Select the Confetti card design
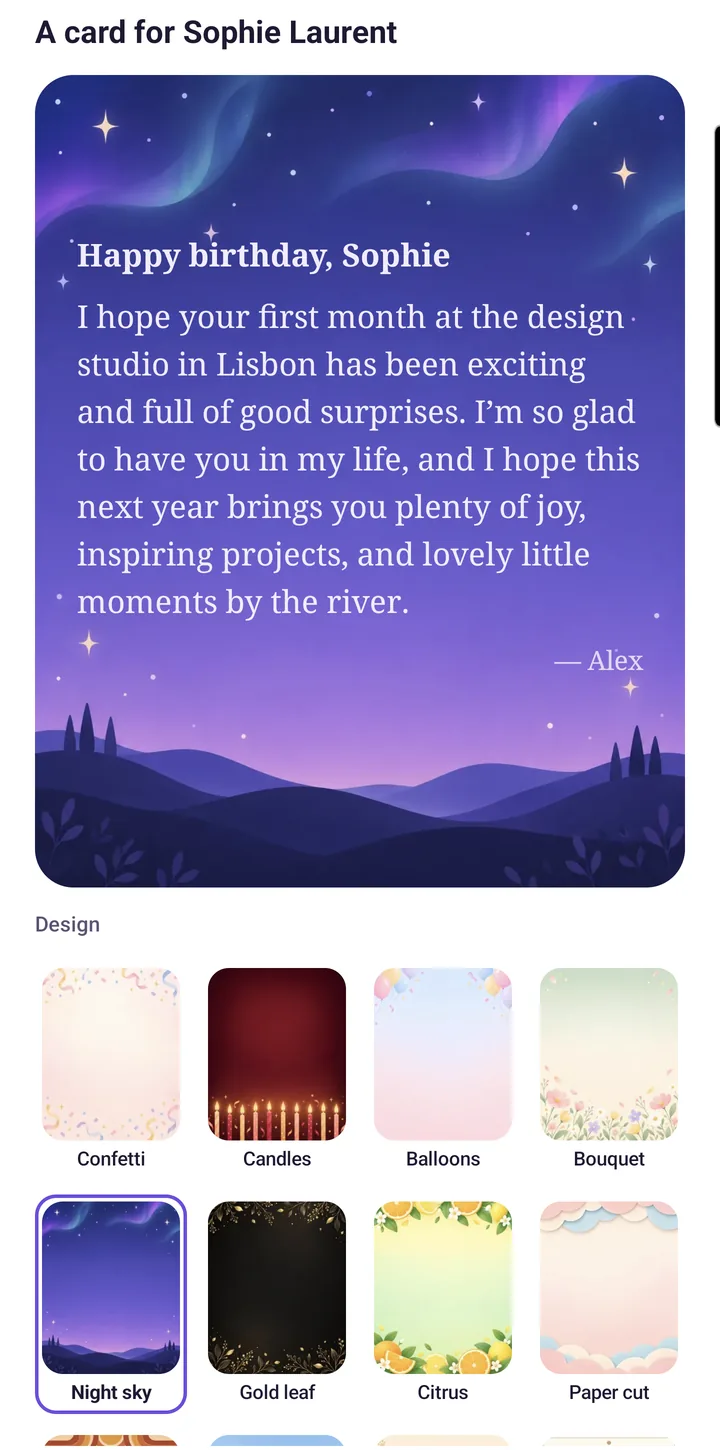The height and width of the screenshot is (1450, 720). click(111, 1069)
